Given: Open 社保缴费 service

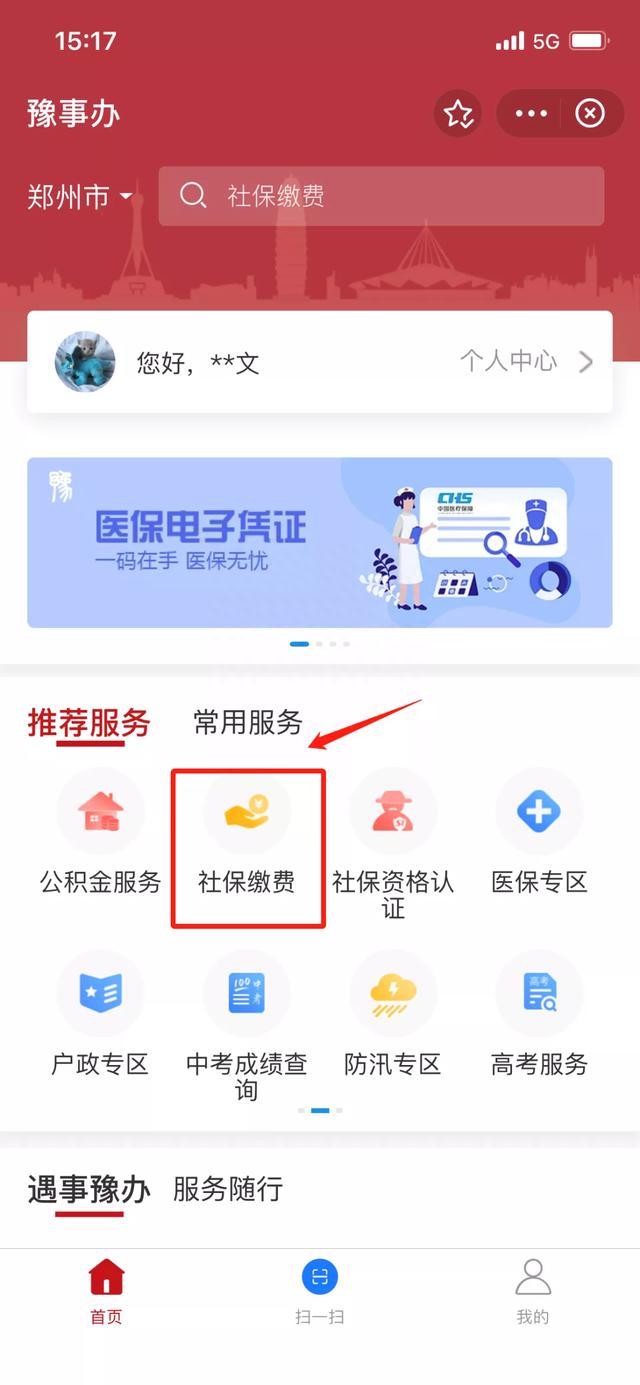Looking at the screenshot, I should pyautogui.click(x=247, y=832).
